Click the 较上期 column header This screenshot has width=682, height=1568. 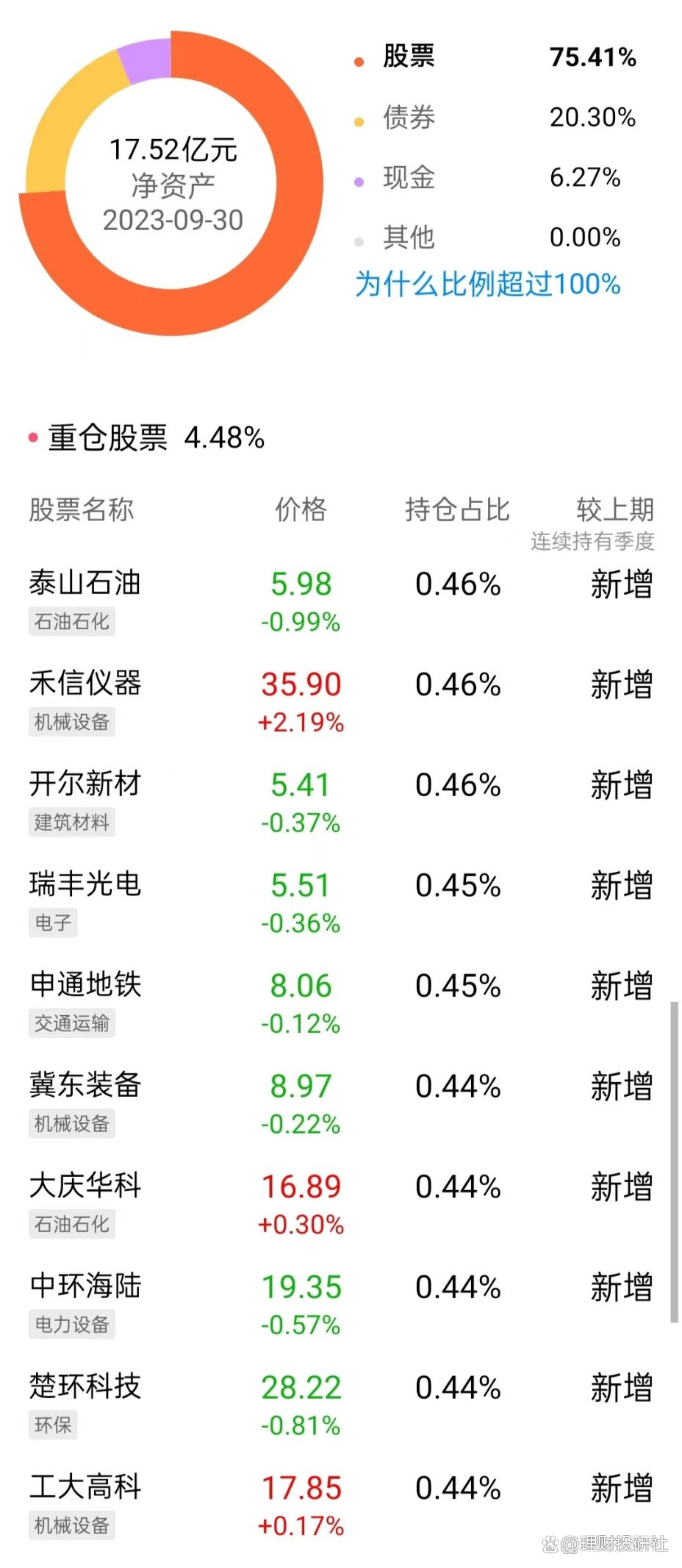pyautogui.click(x=621, y=507)
